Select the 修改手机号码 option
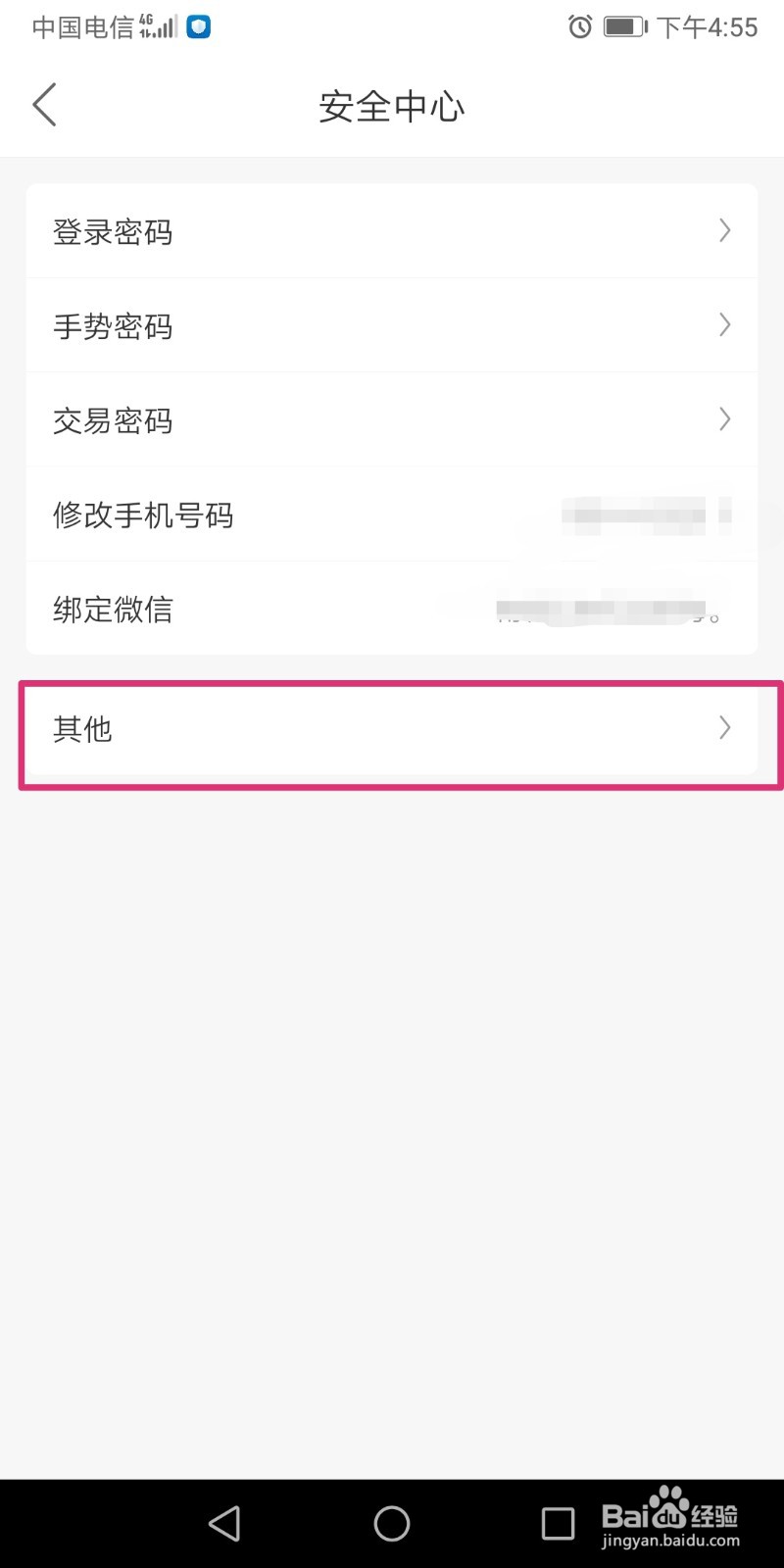The width and height of the screenshot is (784, 1568). point(392,514)
